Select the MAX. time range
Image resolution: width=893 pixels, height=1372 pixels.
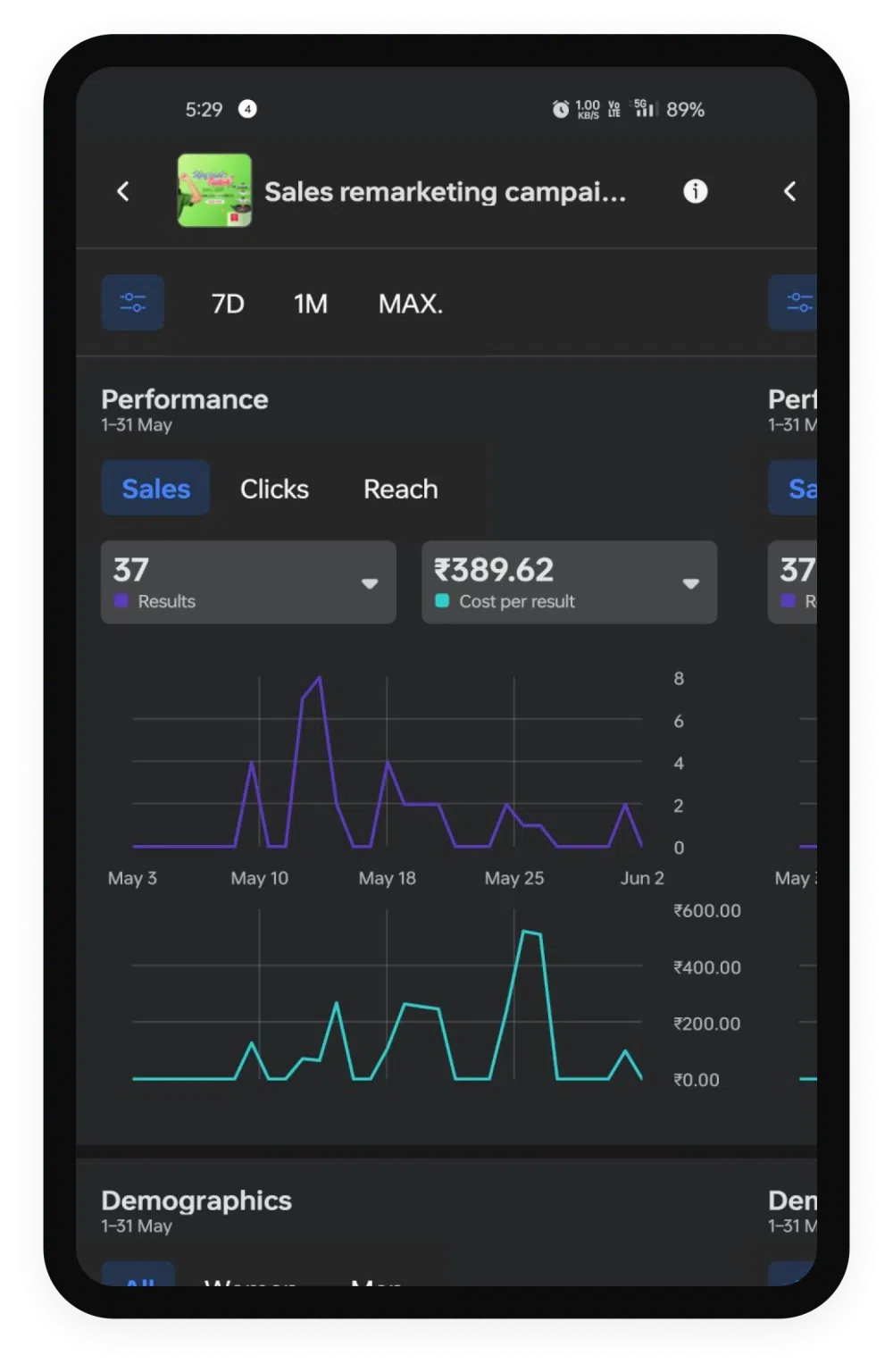pos(410,304)
